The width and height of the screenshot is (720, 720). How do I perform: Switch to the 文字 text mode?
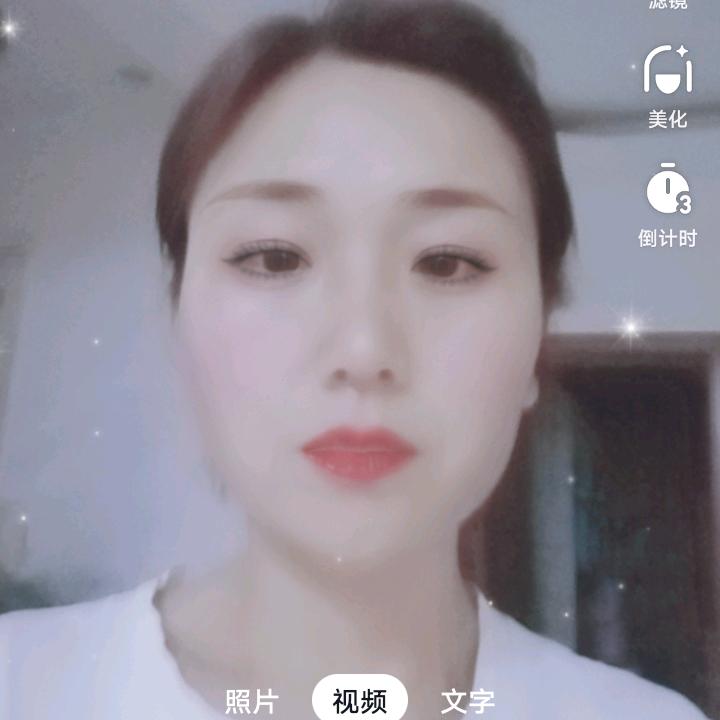[468, 701]
